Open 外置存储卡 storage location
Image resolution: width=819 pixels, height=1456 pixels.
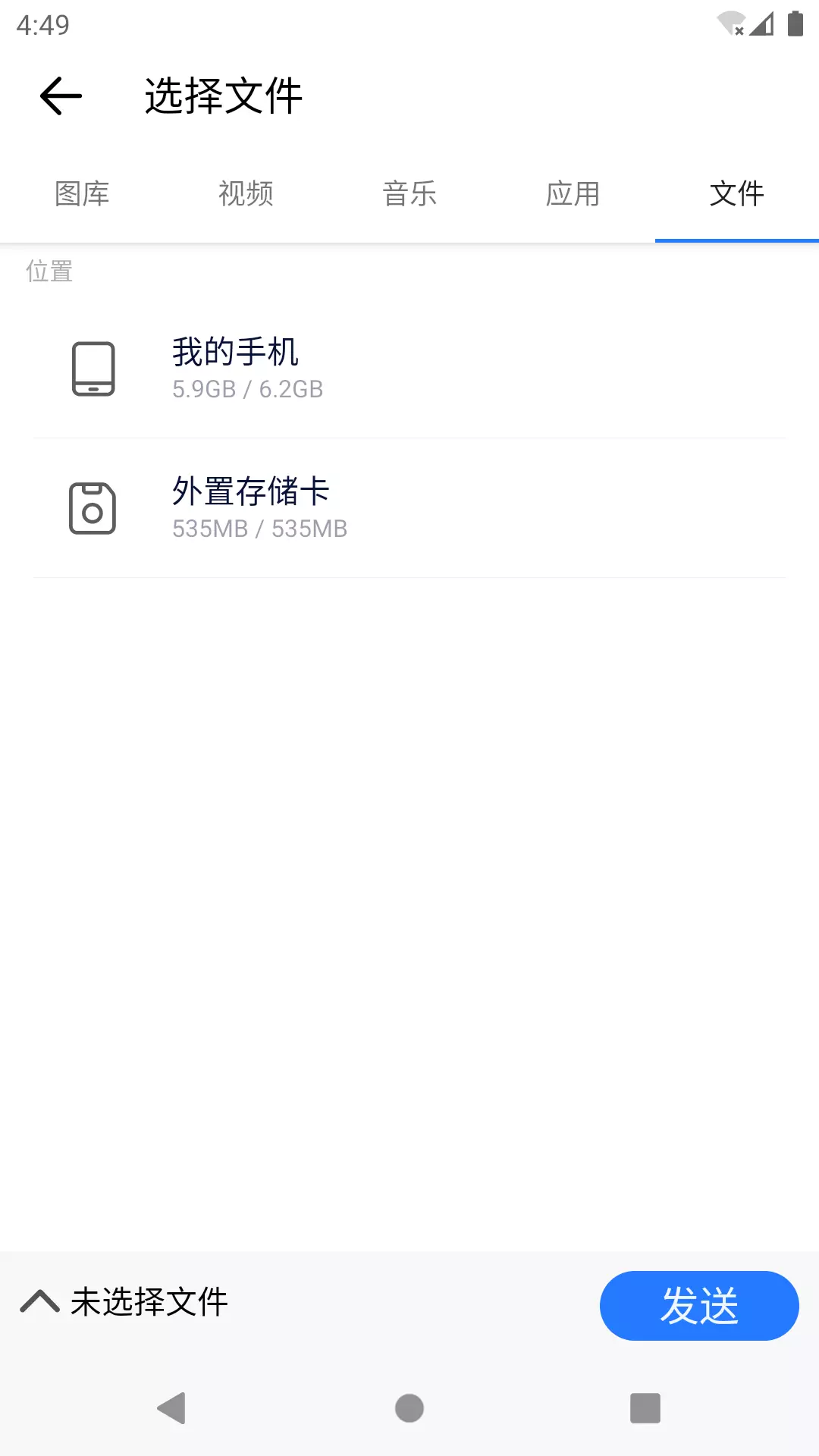point(409,508)
